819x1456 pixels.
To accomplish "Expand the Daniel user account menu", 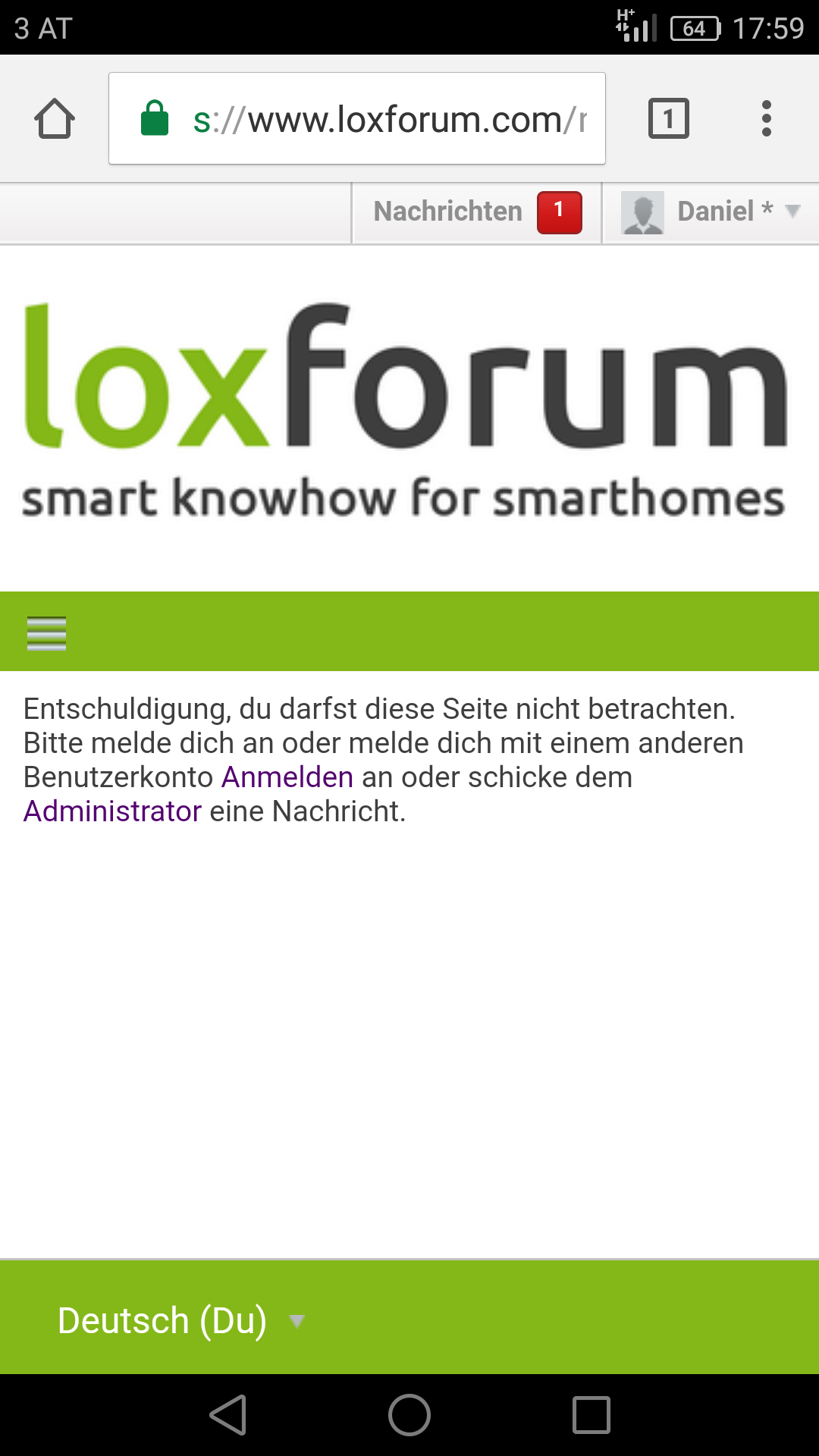I will tap(711, 212).
